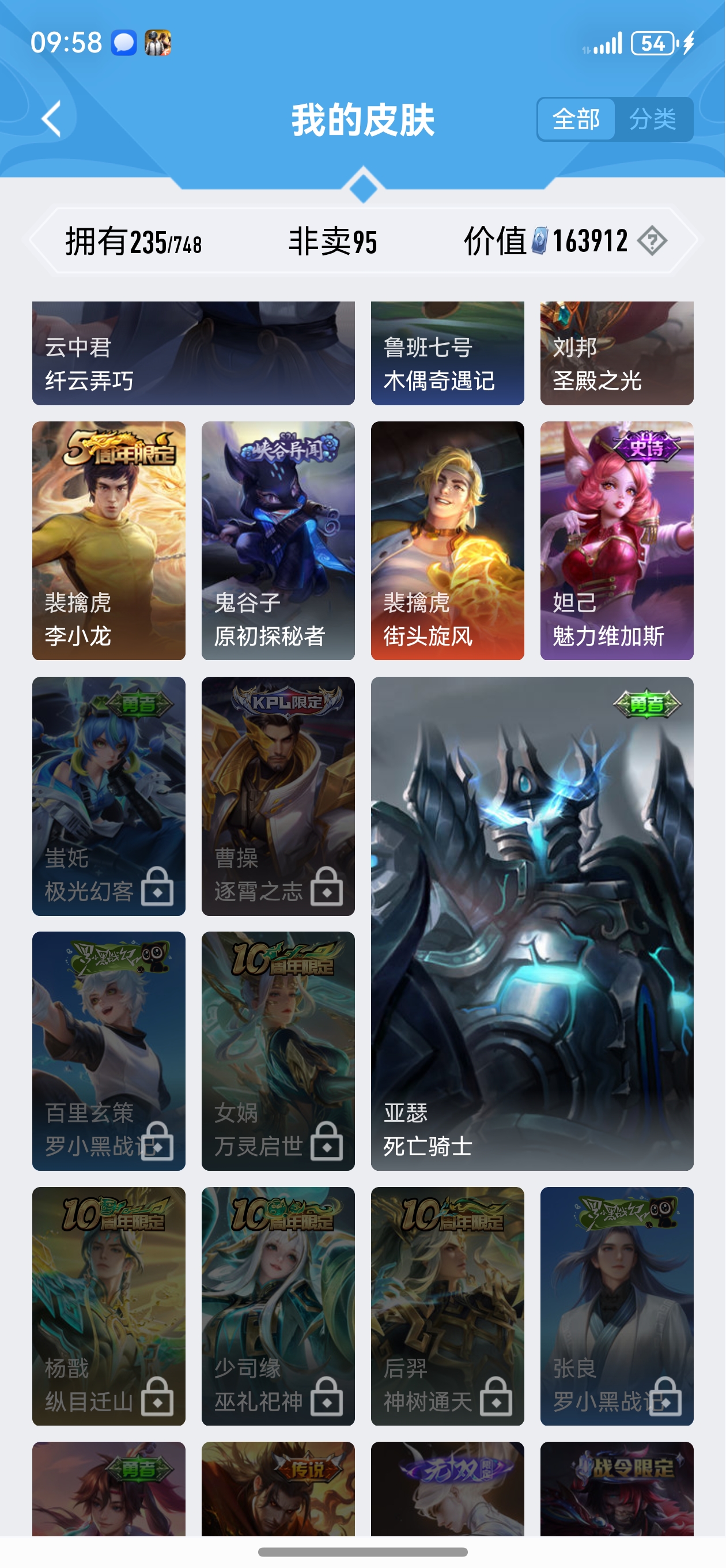Select the 裴擒虎 街头旋风 skin
The width and height of the screenshot is (726, 1568).
pos(448,541)
